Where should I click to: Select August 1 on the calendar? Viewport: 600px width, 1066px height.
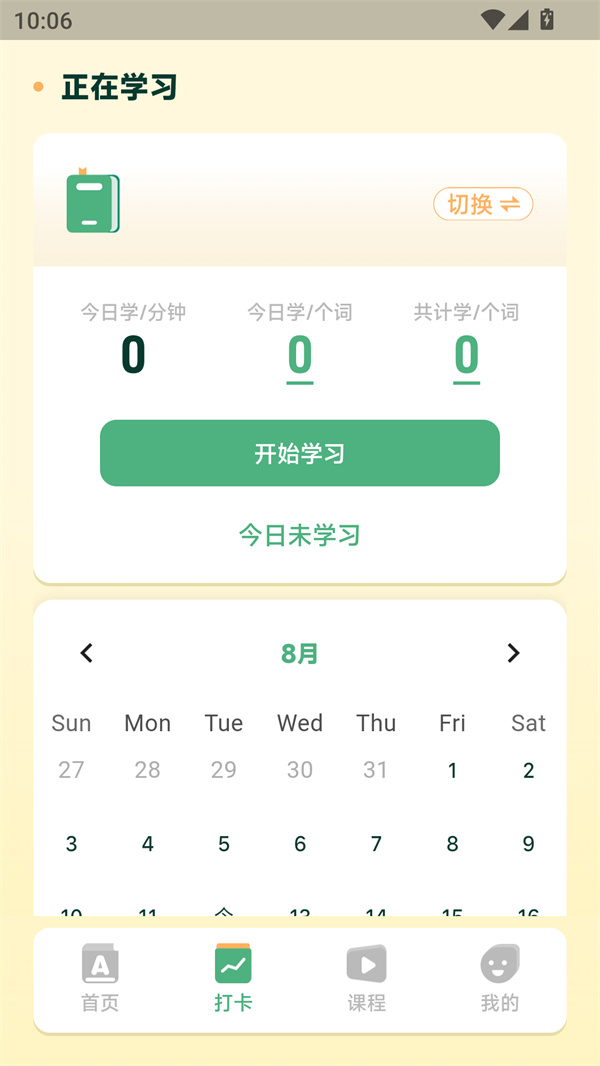452,770
